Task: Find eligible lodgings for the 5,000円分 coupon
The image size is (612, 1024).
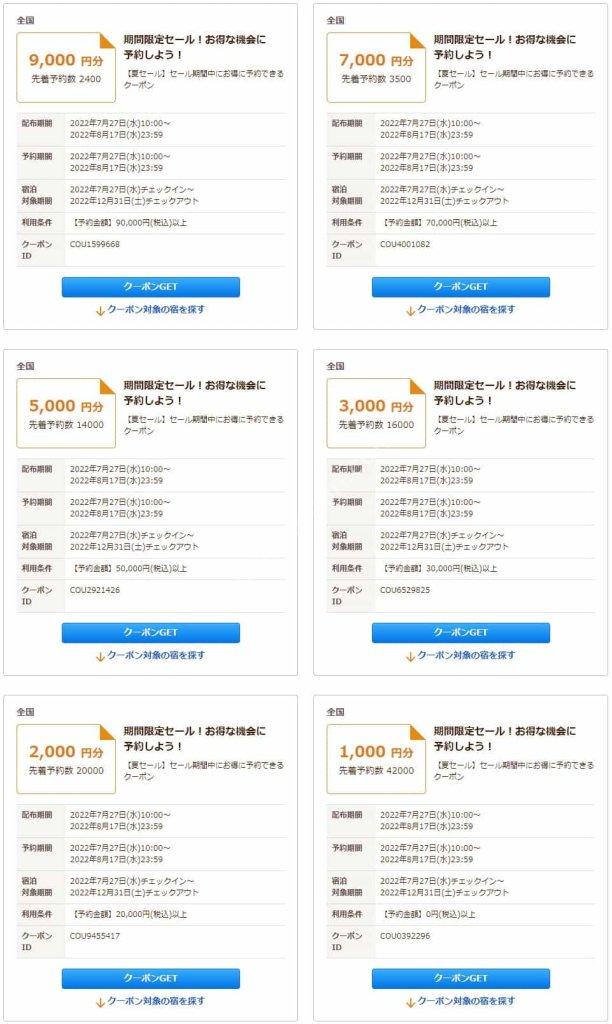Action: (x=150, y=655)
